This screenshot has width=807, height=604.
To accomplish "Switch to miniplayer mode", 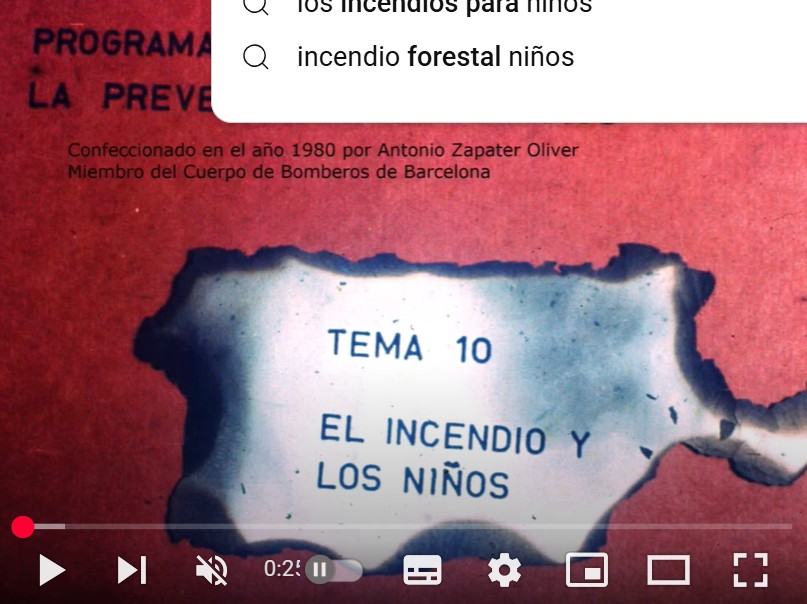I will tap(586, 570).
